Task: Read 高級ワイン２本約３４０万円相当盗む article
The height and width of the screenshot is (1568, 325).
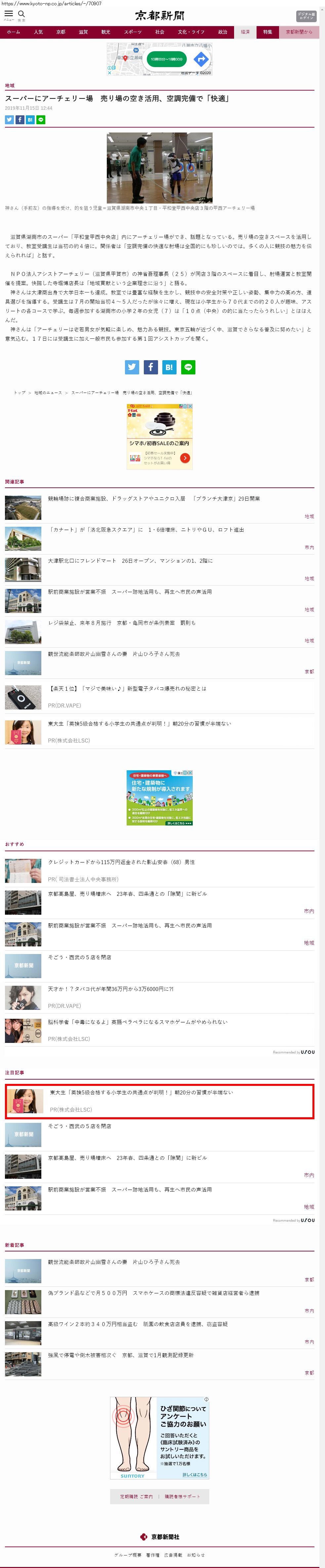Action: (x=138, y=1324)
